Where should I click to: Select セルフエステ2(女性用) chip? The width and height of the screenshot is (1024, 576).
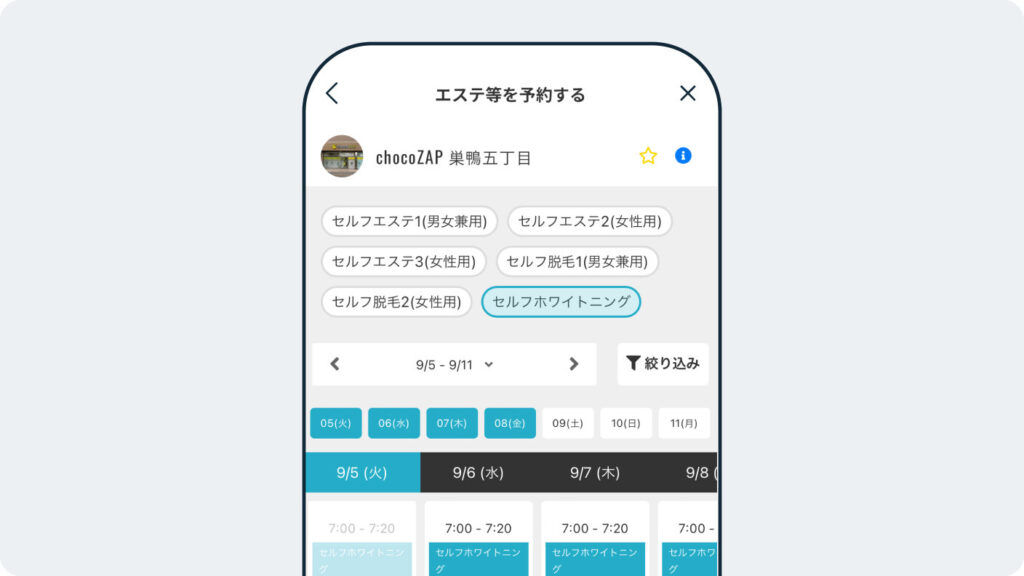pyautogui.click(x=589, y=221)
